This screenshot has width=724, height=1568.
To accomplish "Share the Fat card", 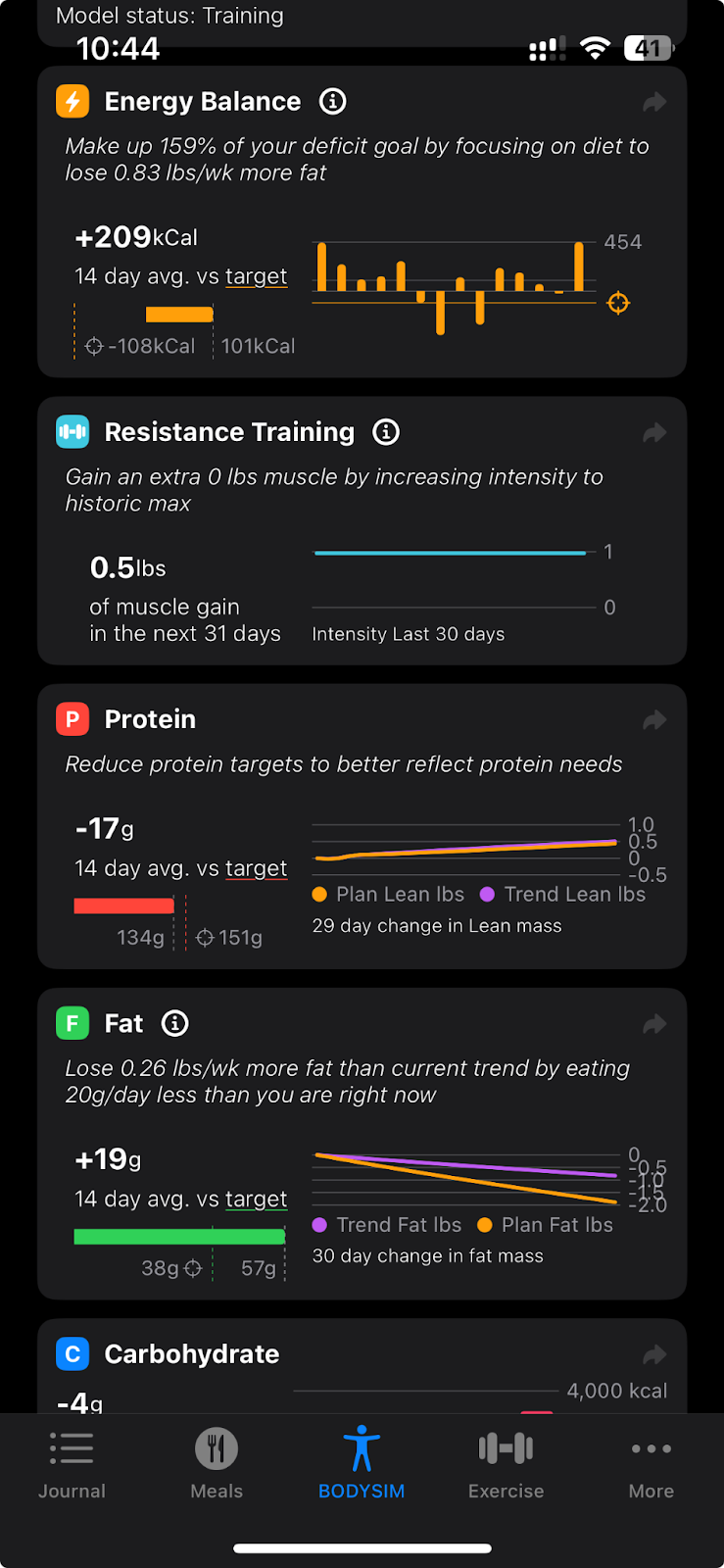I will (x=654, y=1024).
